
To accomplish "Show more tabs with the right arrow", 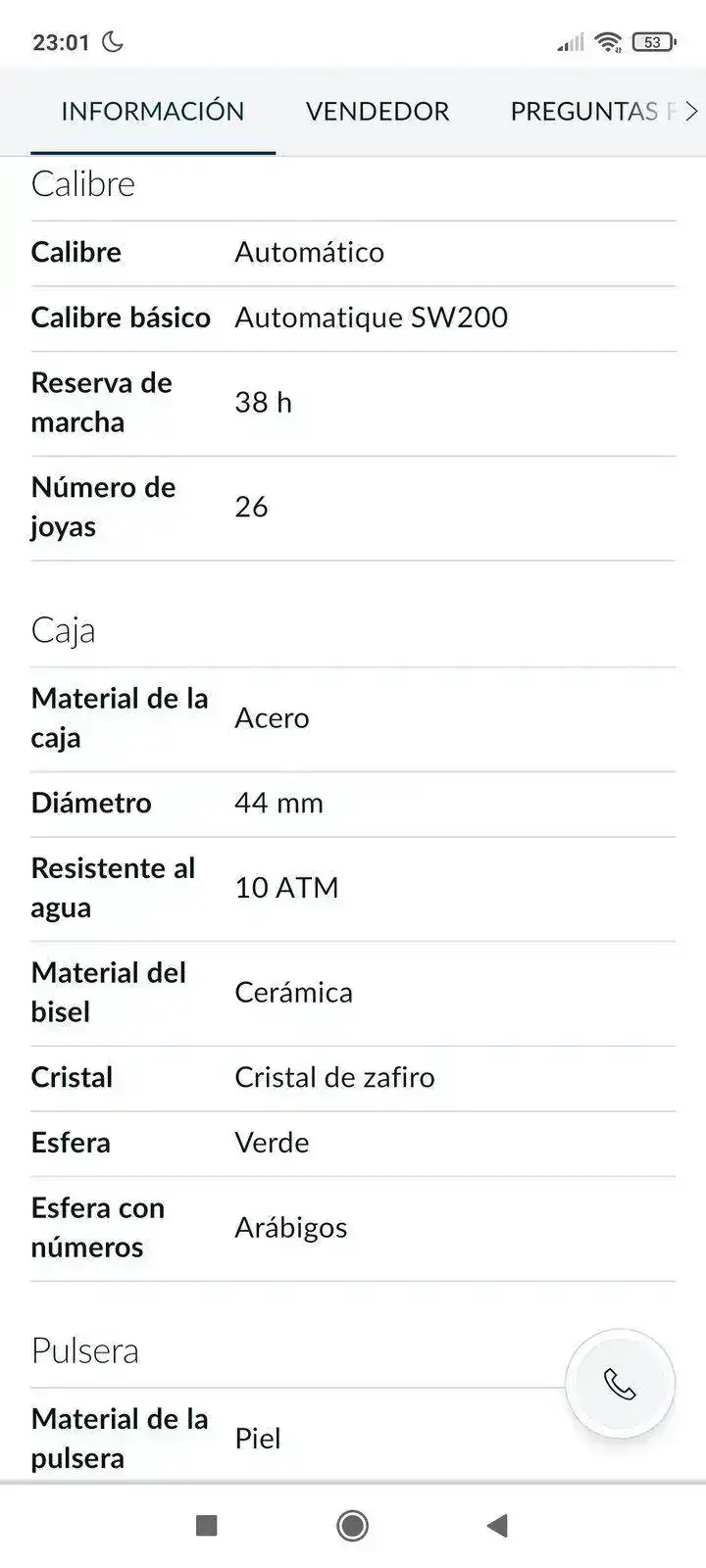I will point(692,112).
